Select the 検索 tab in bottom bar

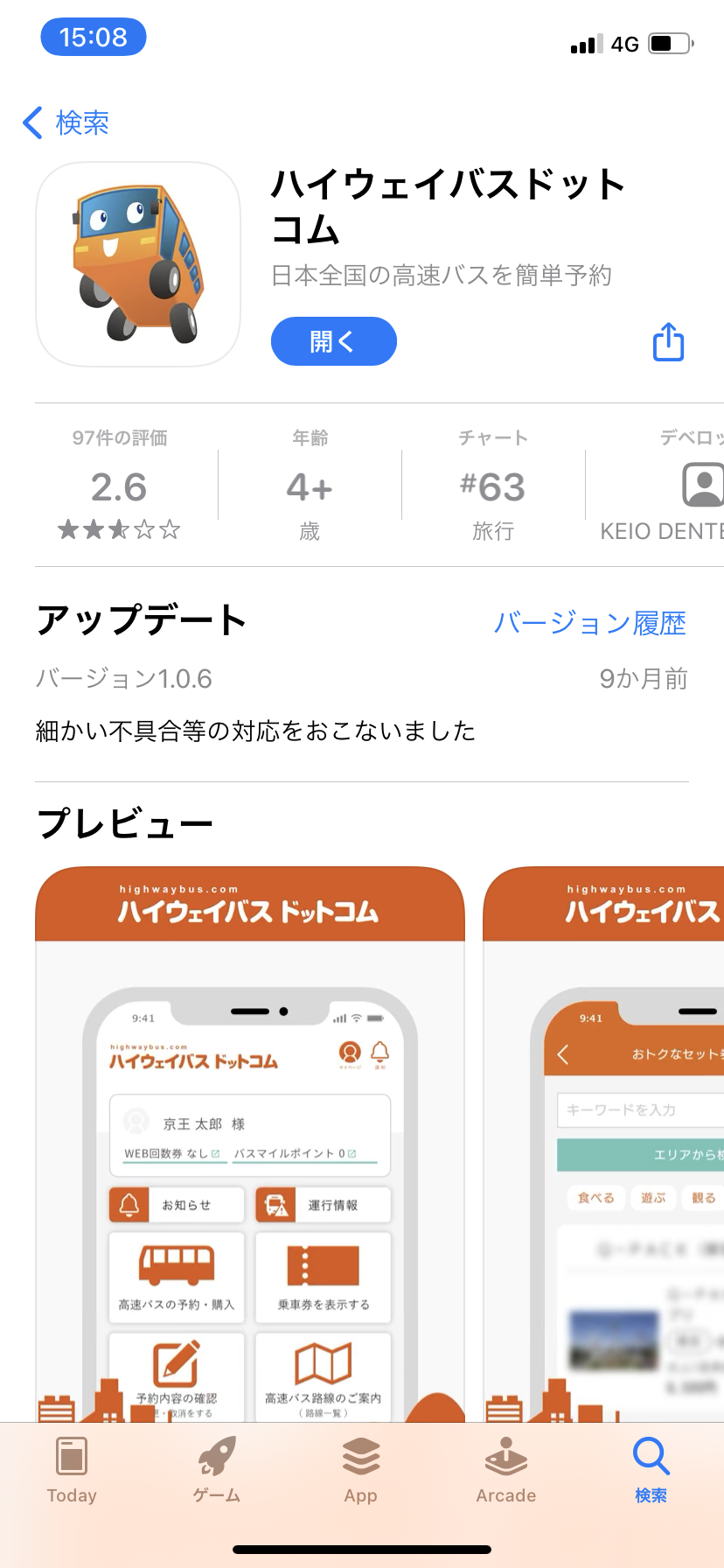pyautogui.click(x=651, y=1470)
